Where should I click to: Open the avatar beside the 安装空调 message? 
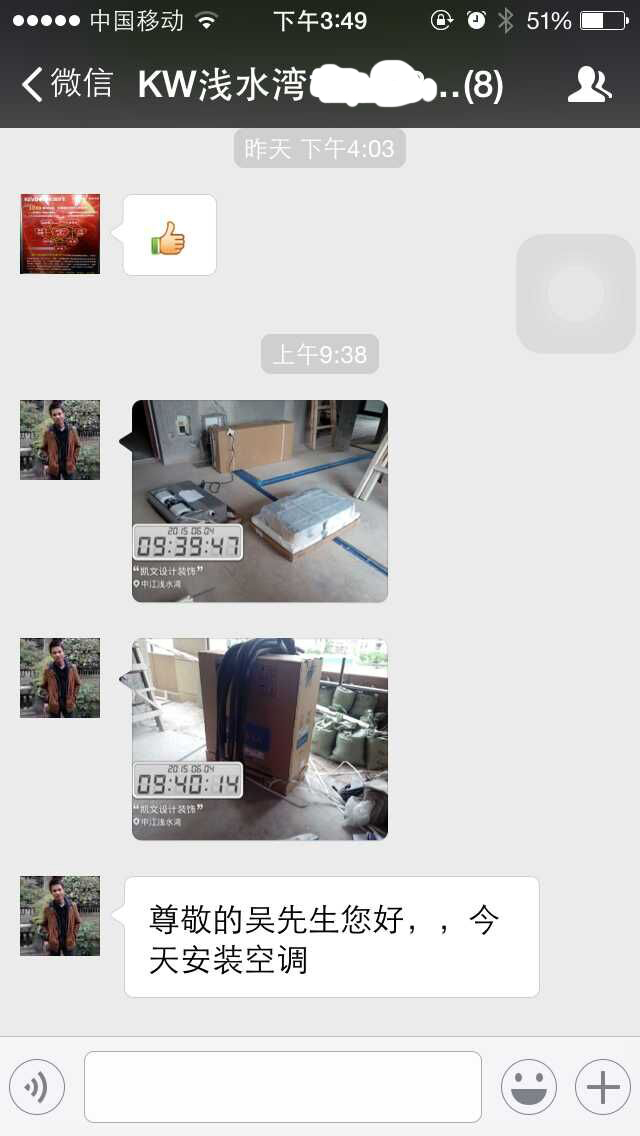click(x=60, y=916)
